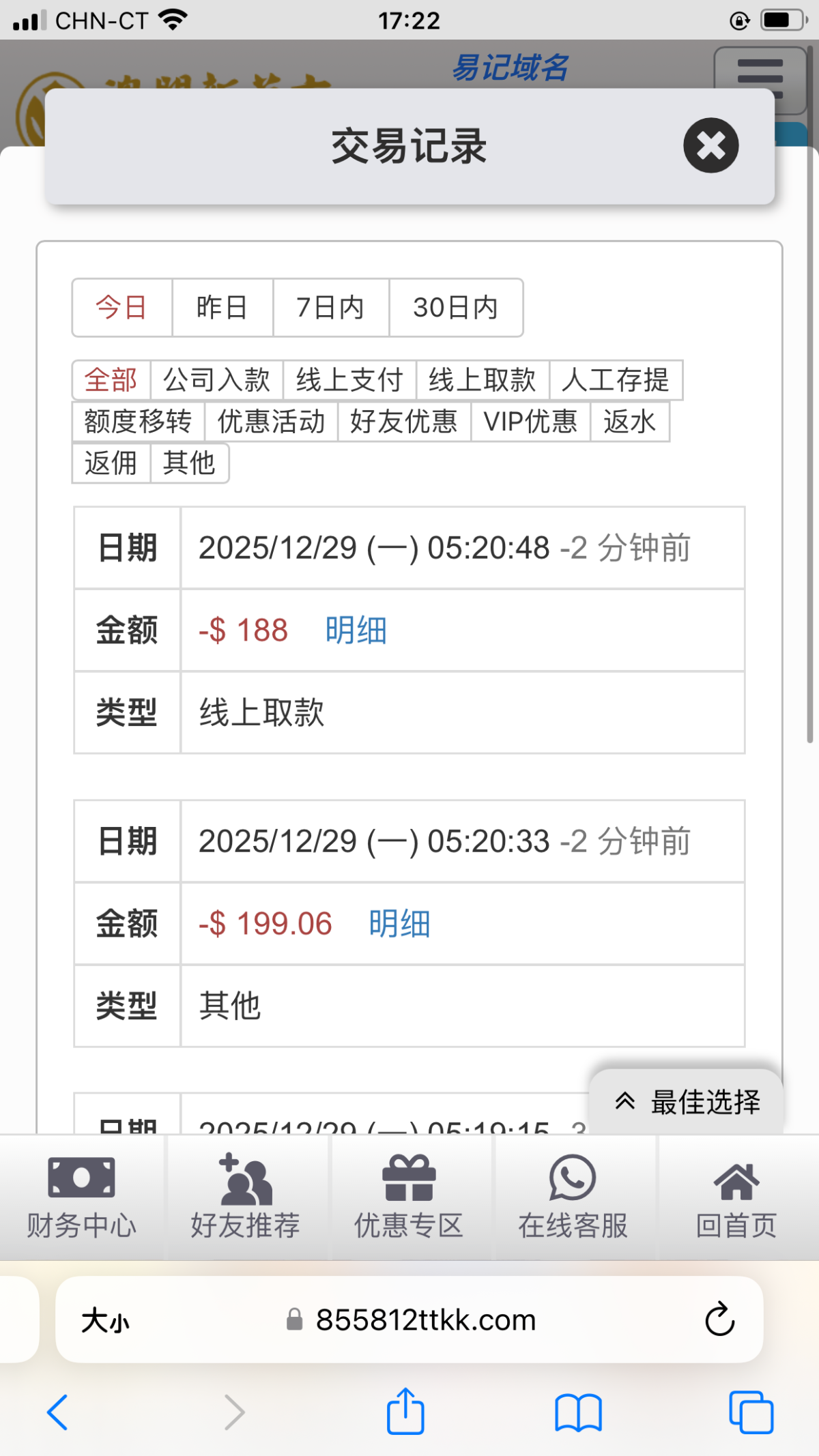Contact 在线客服 support
This screenshot has height=1456, width=819.
tap(573, 1197)
